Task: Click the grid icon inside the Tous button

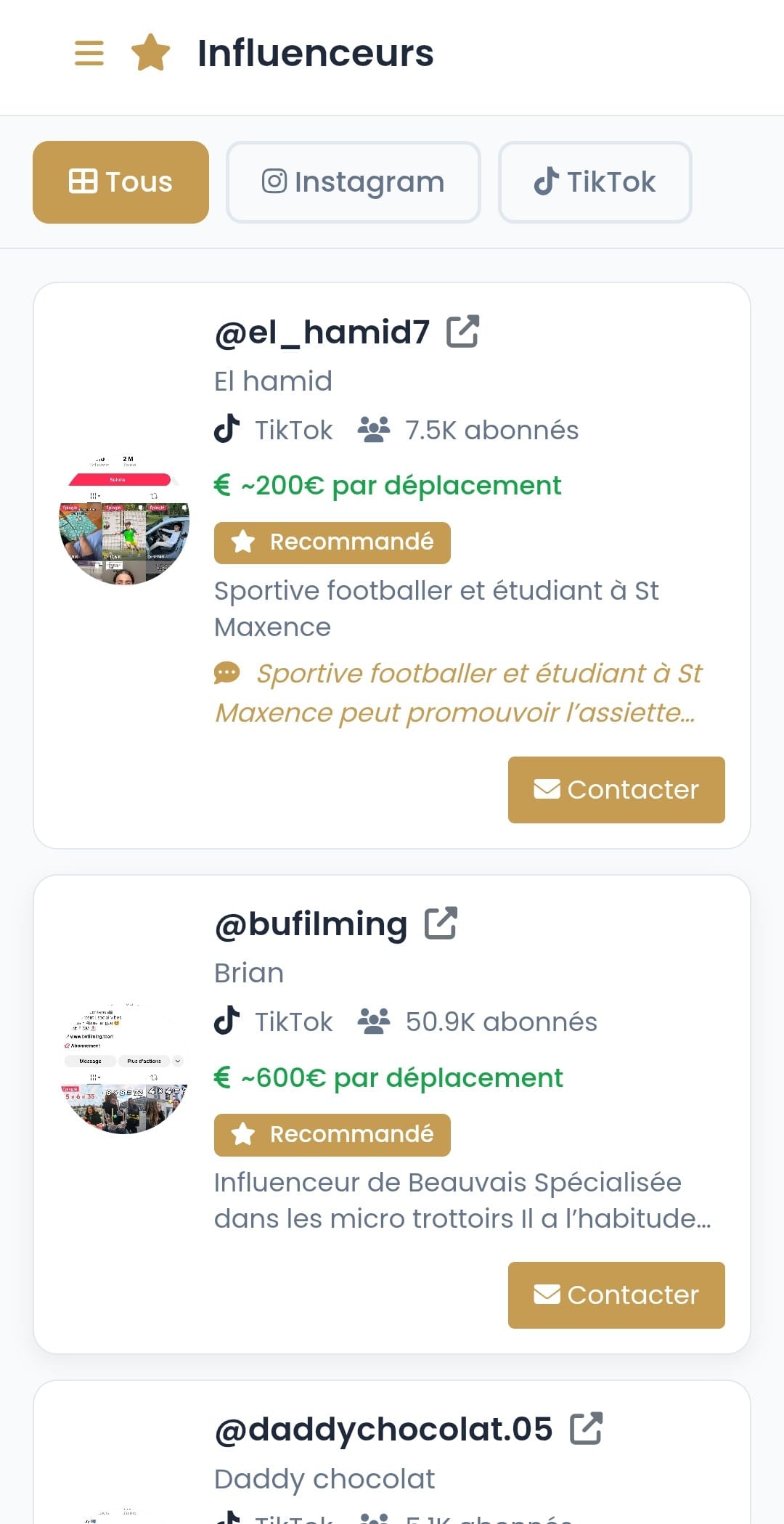Action: (82, 182)
